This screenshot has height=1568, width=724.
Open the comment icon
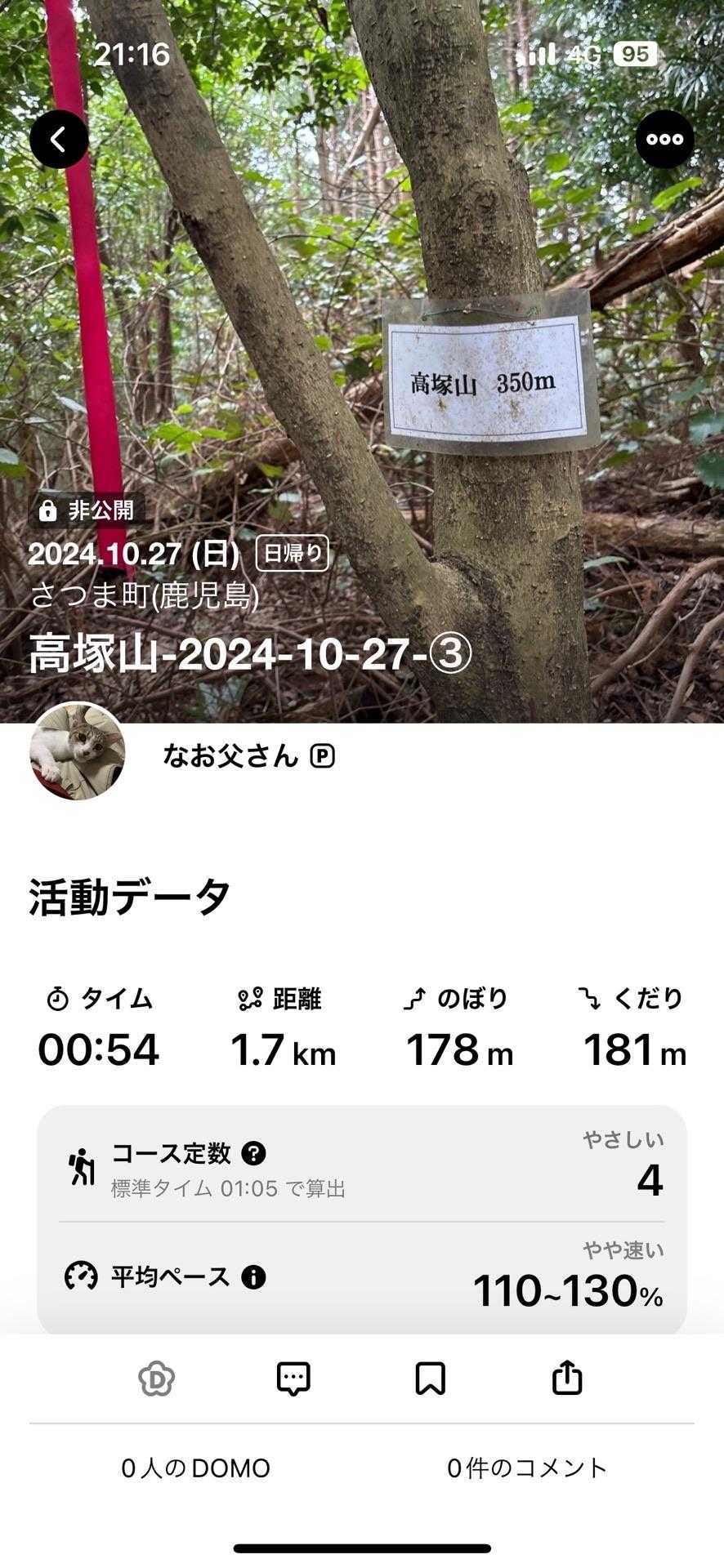[x=293, y=1379]
